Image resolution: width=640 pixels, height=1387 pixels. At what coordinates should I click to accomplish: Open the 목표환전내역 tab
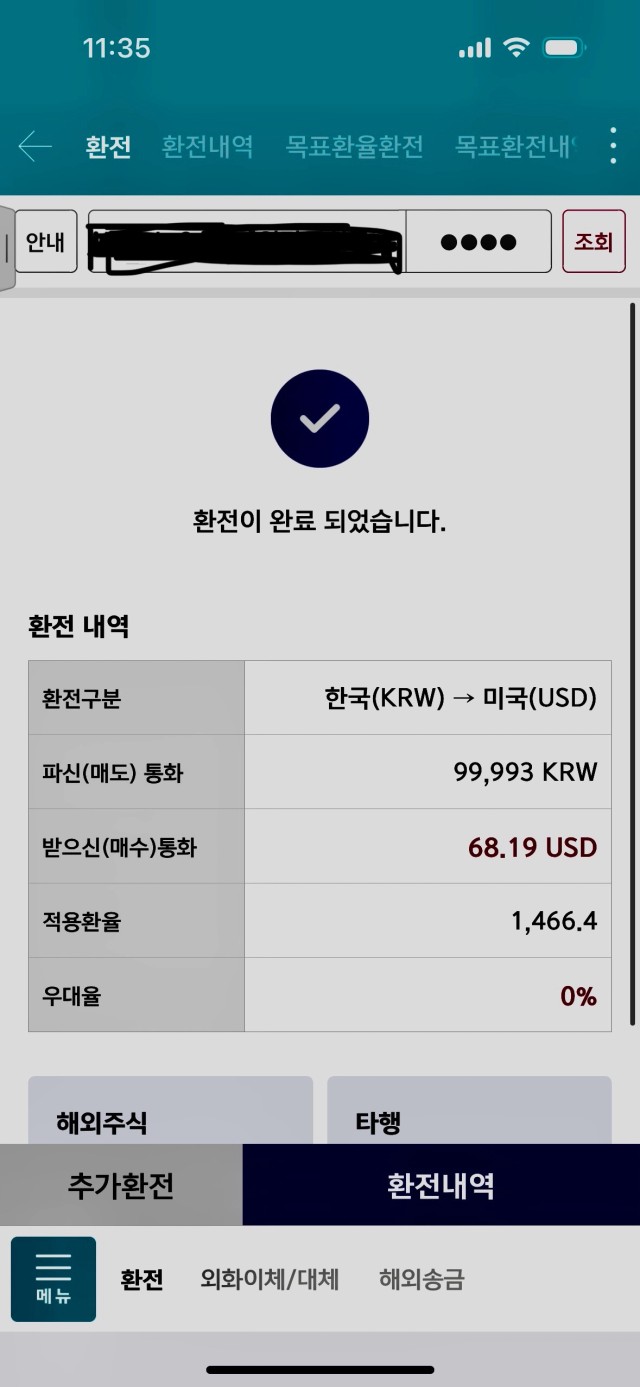(516, 147)
